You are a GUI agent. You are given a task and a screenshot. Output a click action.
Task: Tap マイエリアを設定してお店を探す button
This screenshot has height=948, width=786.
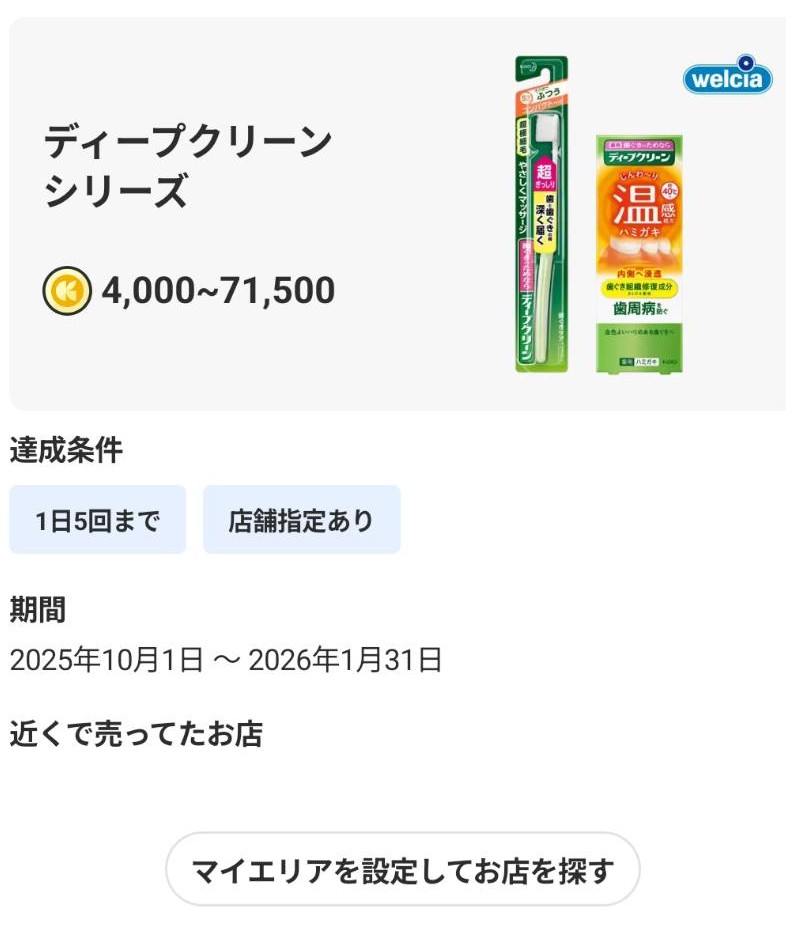(402, 870)
